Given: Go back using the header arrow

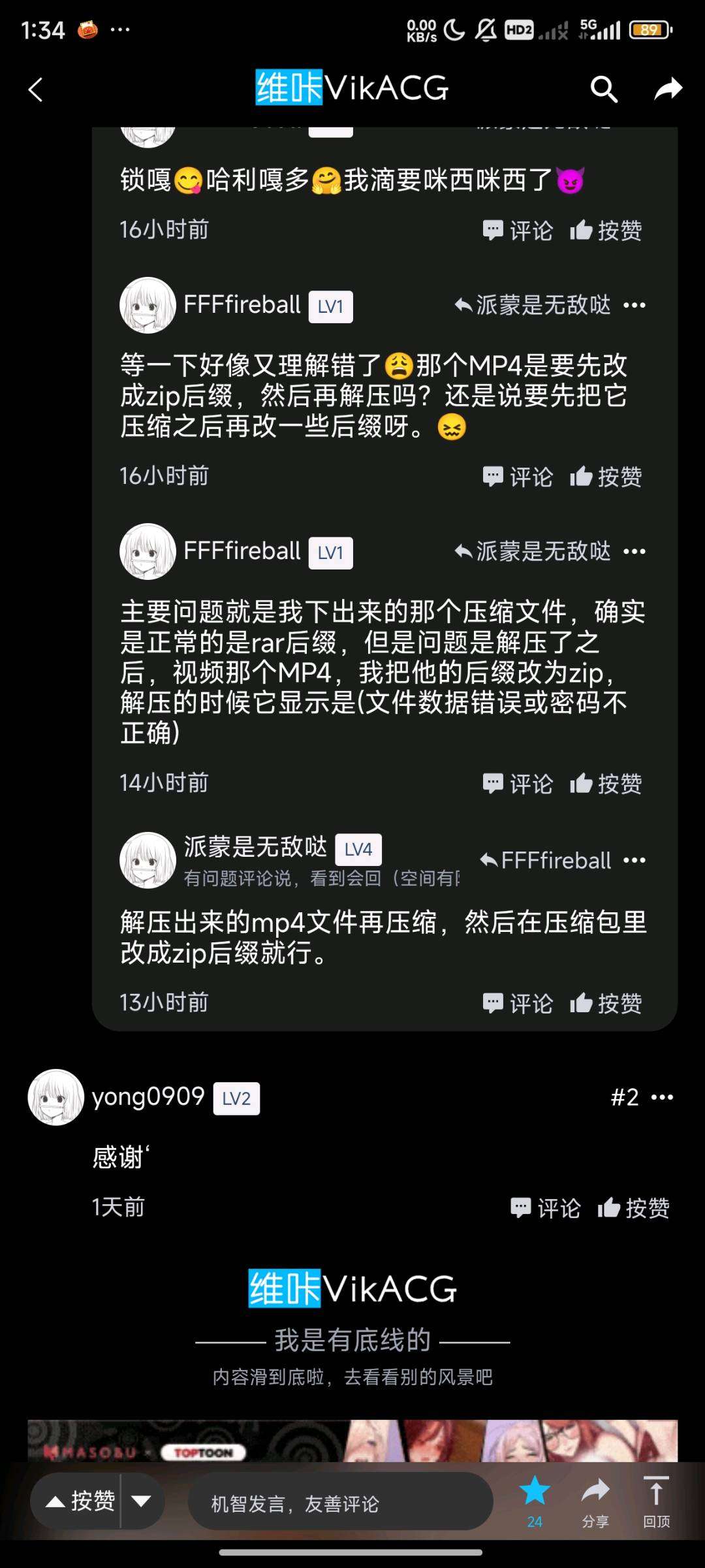Looking at the screenshot, I should click(36, 89).
